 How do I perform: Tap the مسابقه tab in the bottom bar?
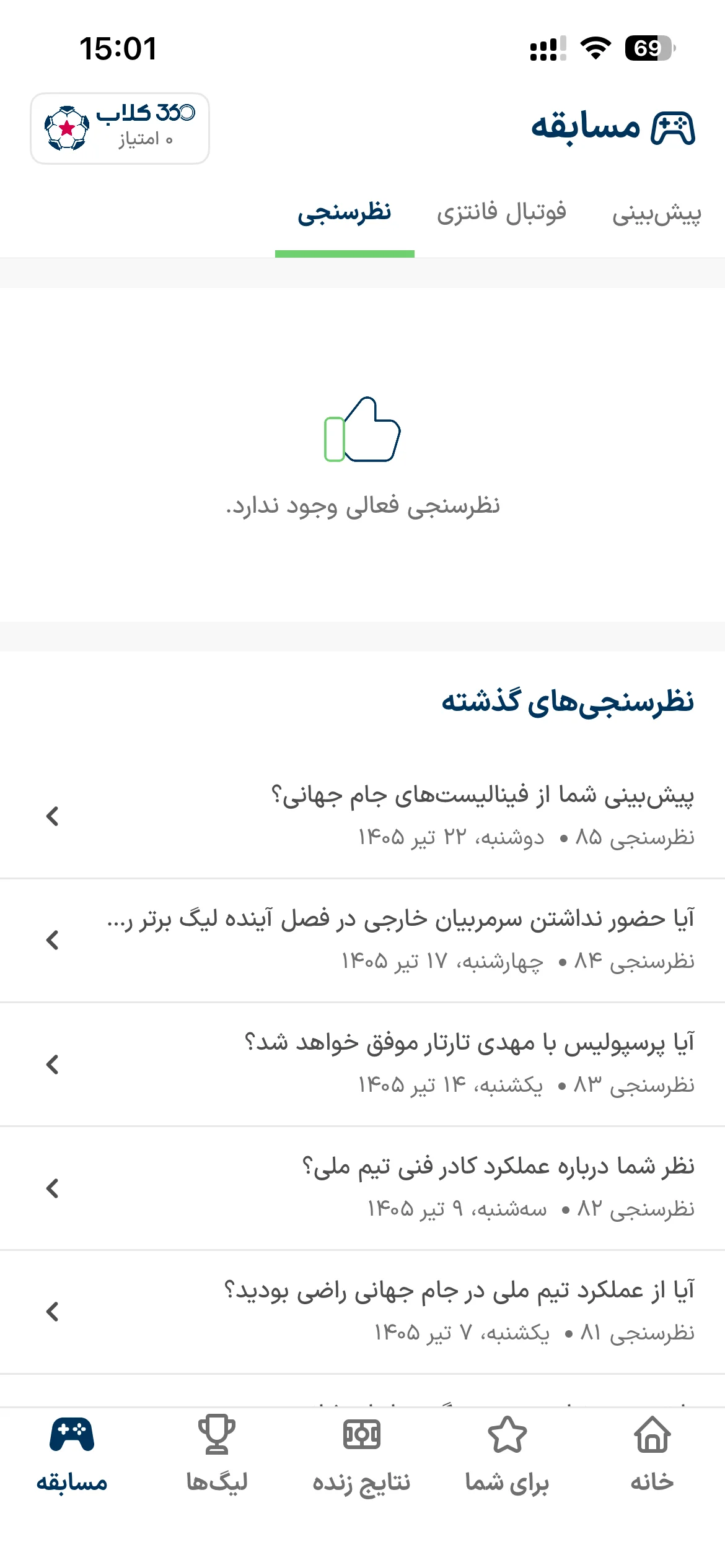(72, 1454)
